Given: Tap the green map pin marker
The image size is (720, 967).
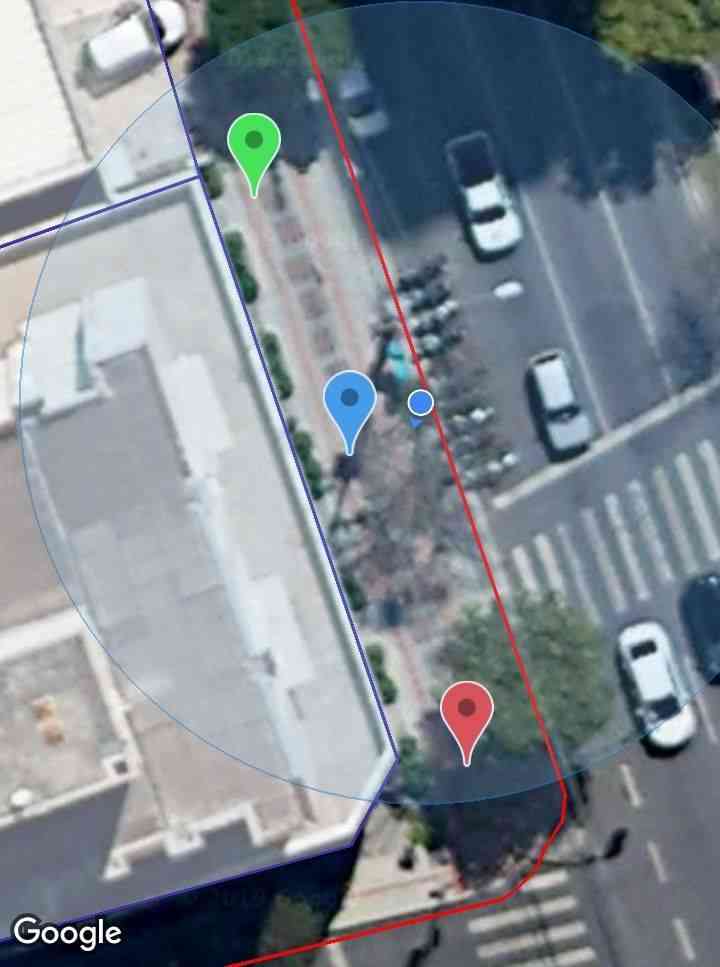Looking at the screenshot, I should pos(254,145).
